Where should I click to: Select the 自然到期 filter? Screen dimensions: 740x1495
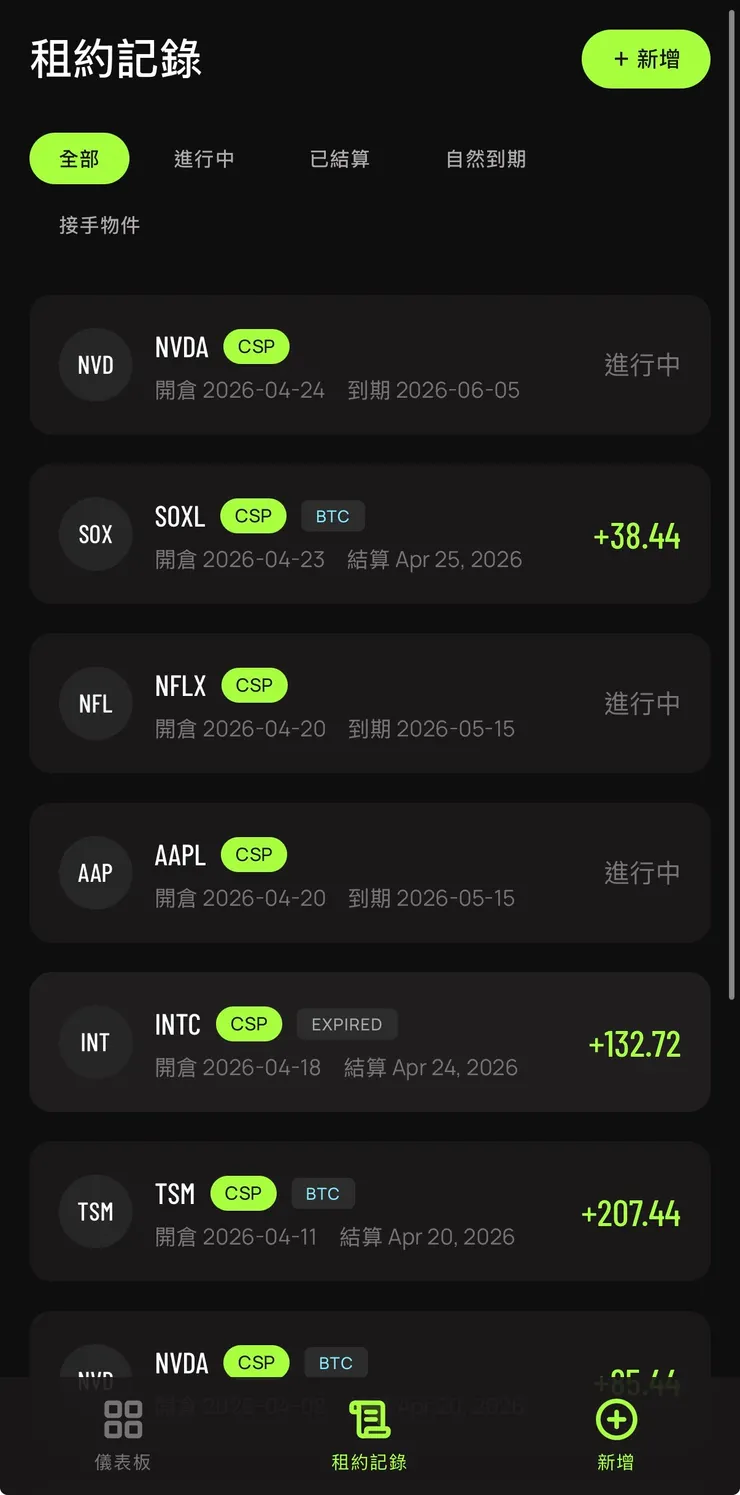click(x=485, y=158)
